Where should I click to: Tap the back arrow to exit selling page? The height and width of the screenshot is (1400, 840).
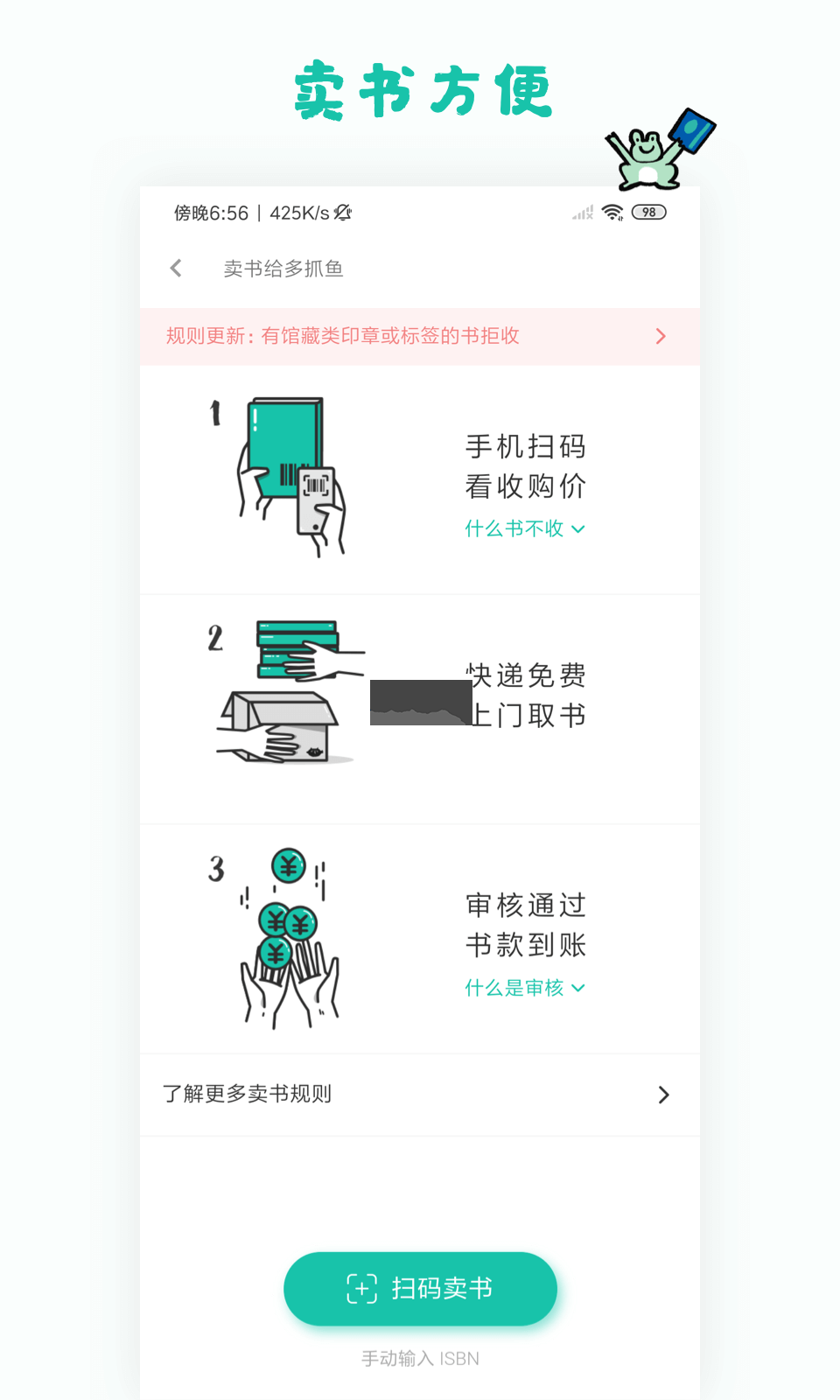pyautogui.click(x=175, y=269)
